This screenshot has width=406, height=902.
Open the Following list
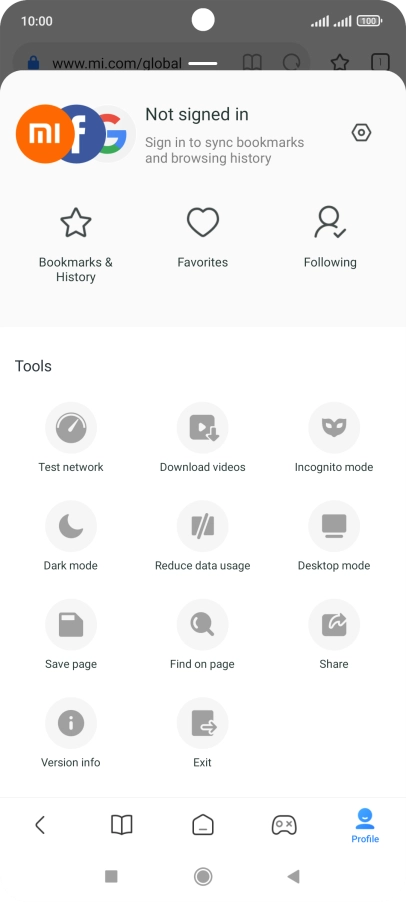[x=330, y=238]
